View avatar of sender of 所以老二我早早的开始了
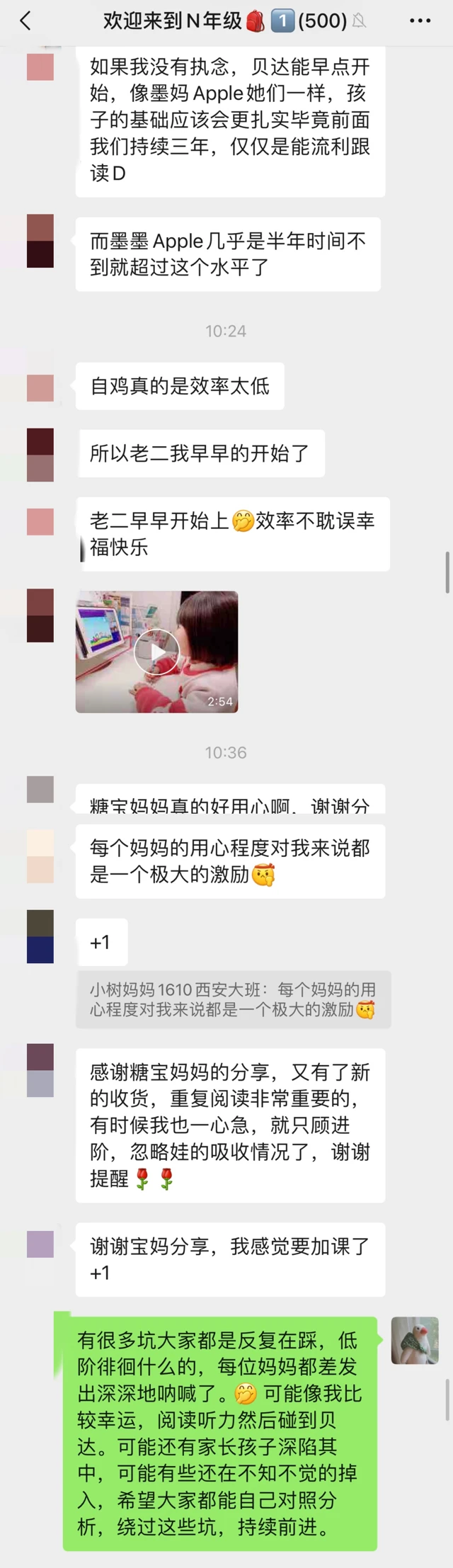The image size is (453, 1568). click(40, 455)
